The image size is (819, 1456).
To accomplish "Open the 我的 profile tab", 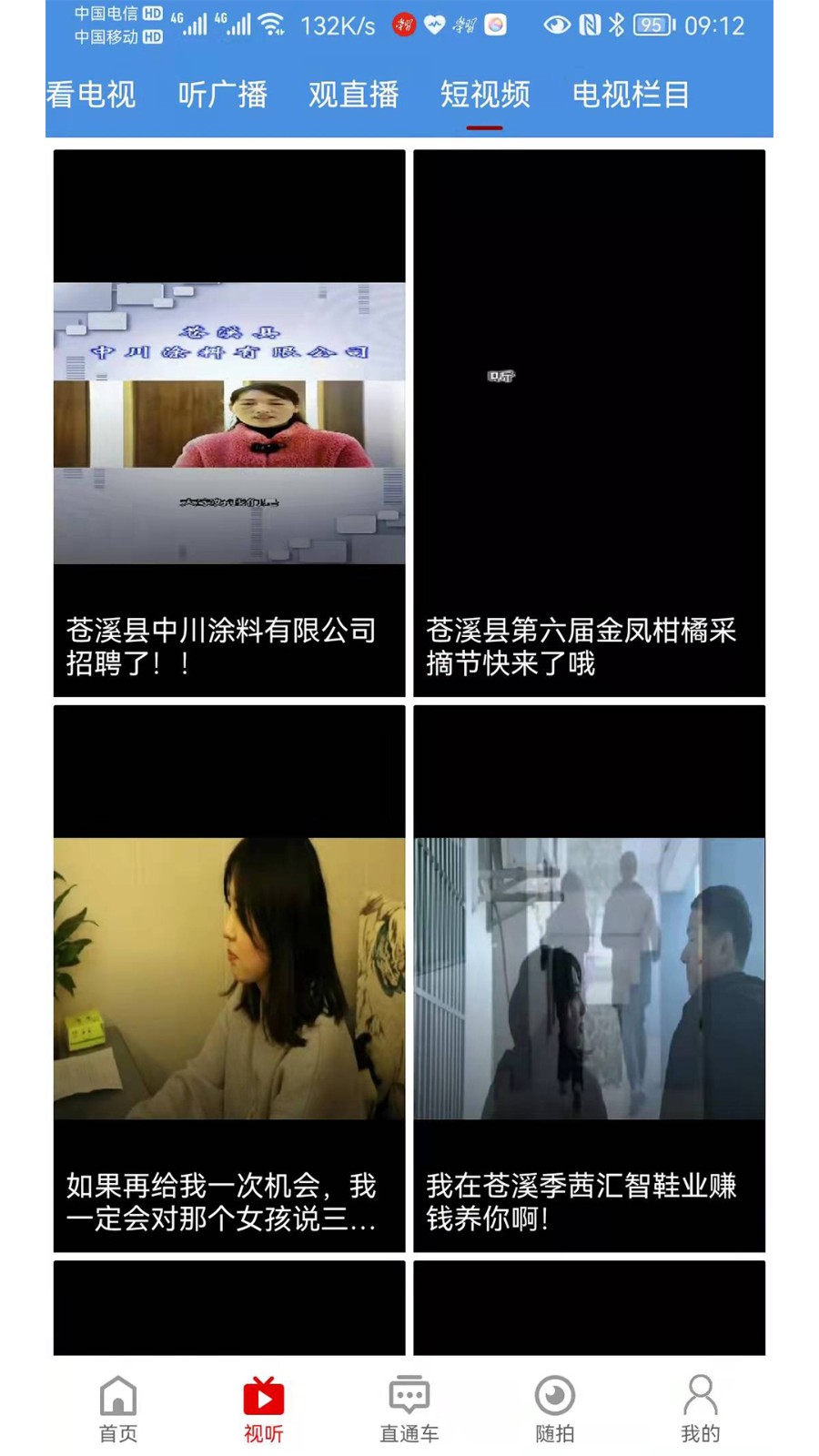I will point(700,1408).
